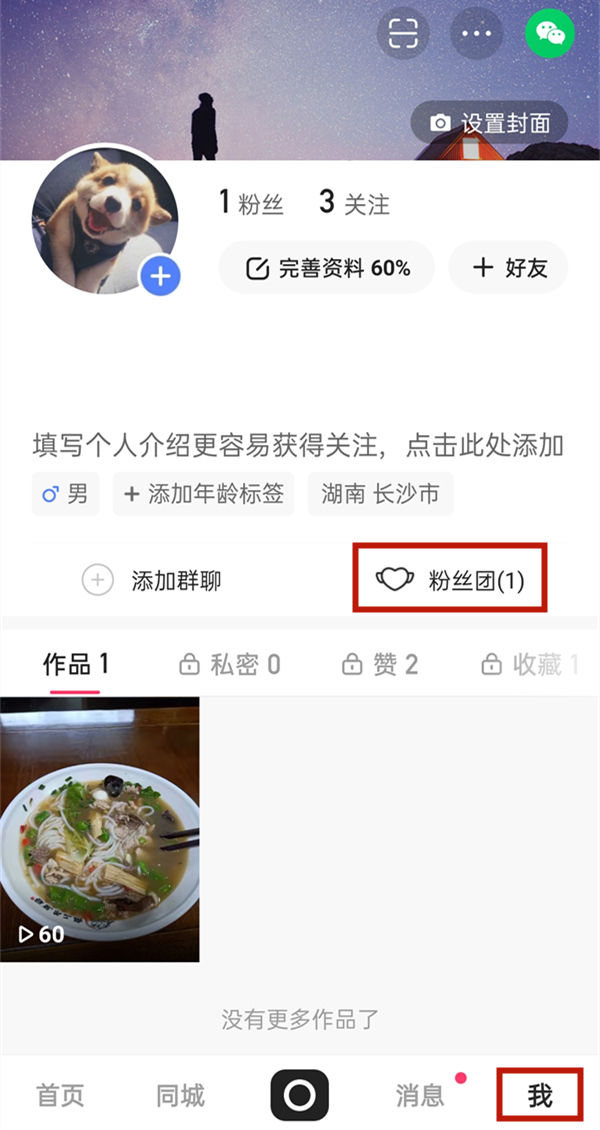Tap 设置封面 to set cover
Screen dimensions: 600x1130
tap(490, 123)
